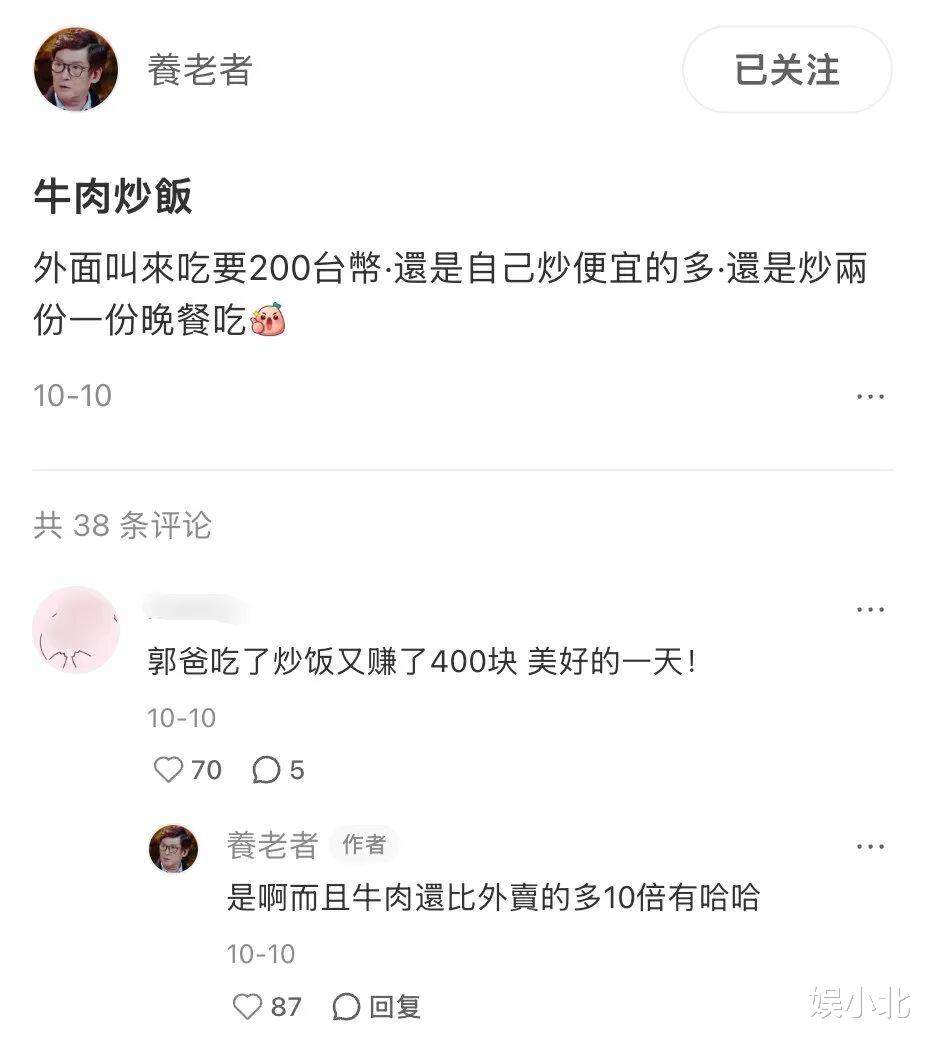Tap the 已关注 follow button
This screenshot has width=928, height=1042.
(787, 70)
